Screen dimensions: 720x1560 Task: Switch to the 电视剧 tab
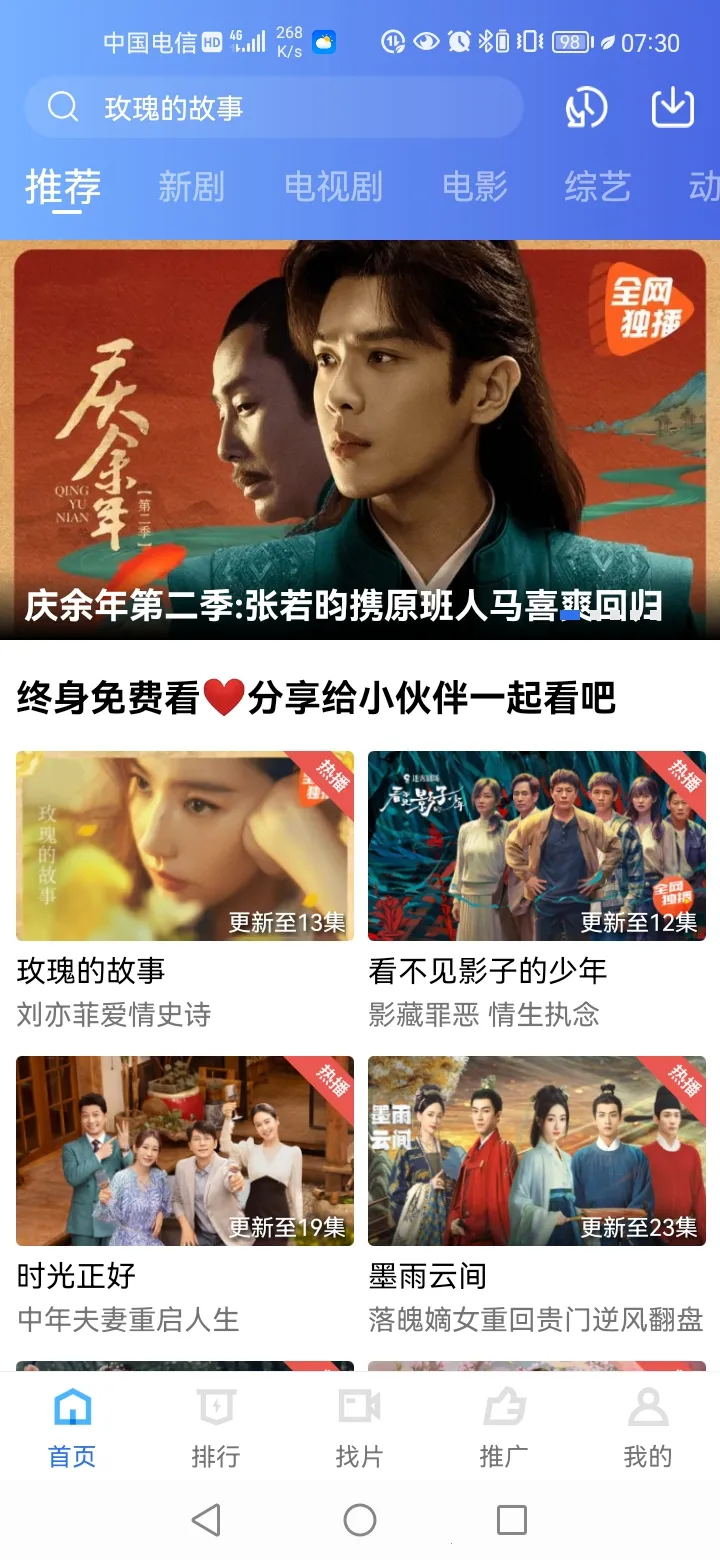coord(333,187)
